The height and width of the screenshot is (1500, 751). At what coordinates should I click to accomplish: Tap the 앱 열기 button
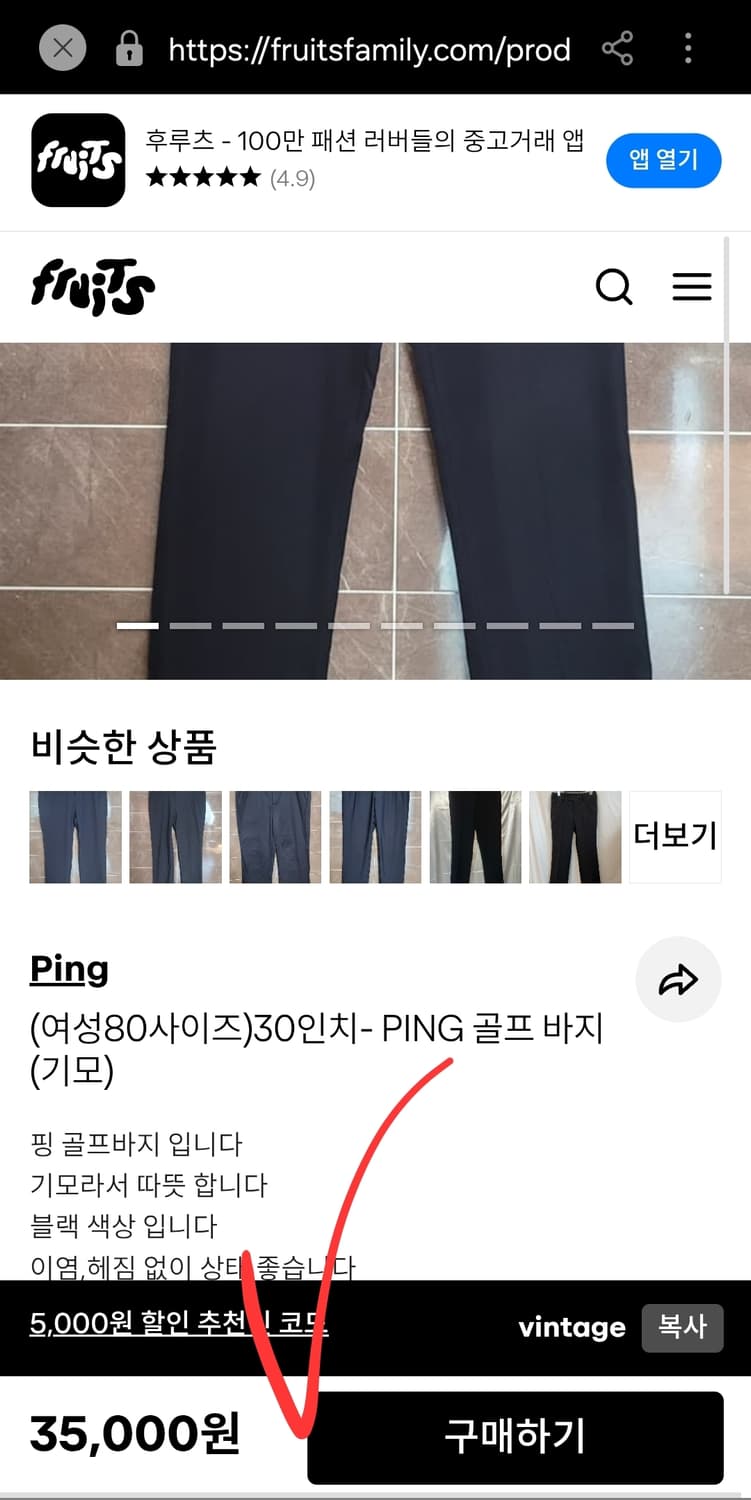(x=663, y=160)
